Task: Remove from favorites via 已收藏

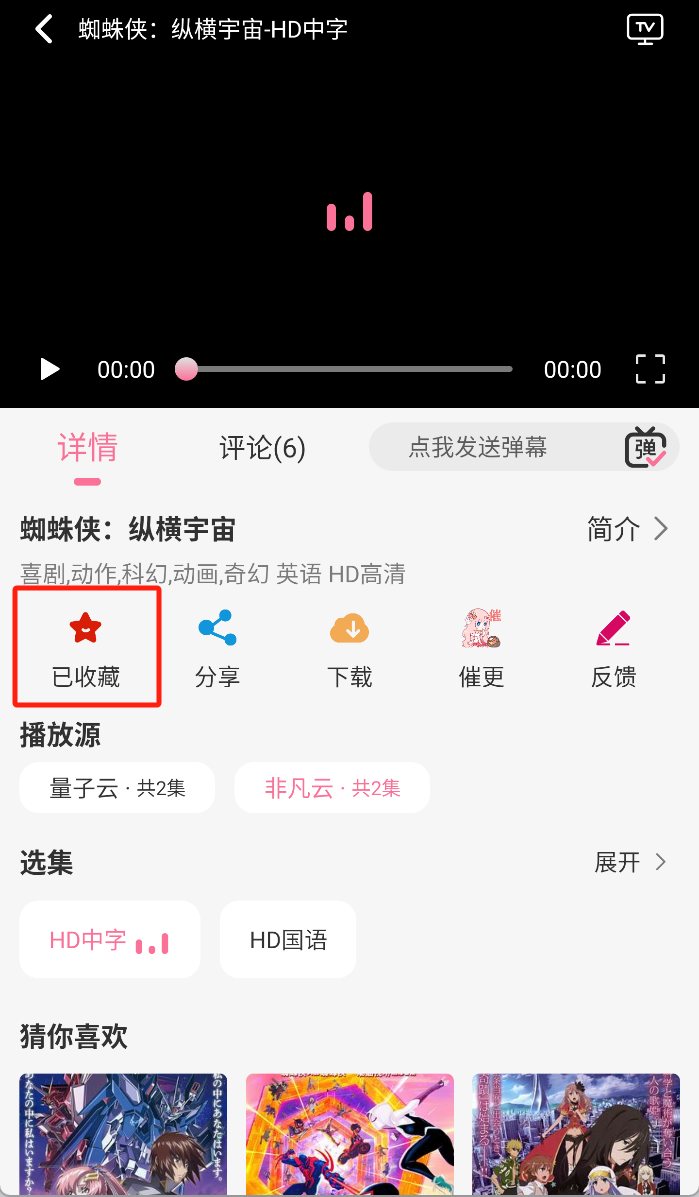Action: pos(86,647)
